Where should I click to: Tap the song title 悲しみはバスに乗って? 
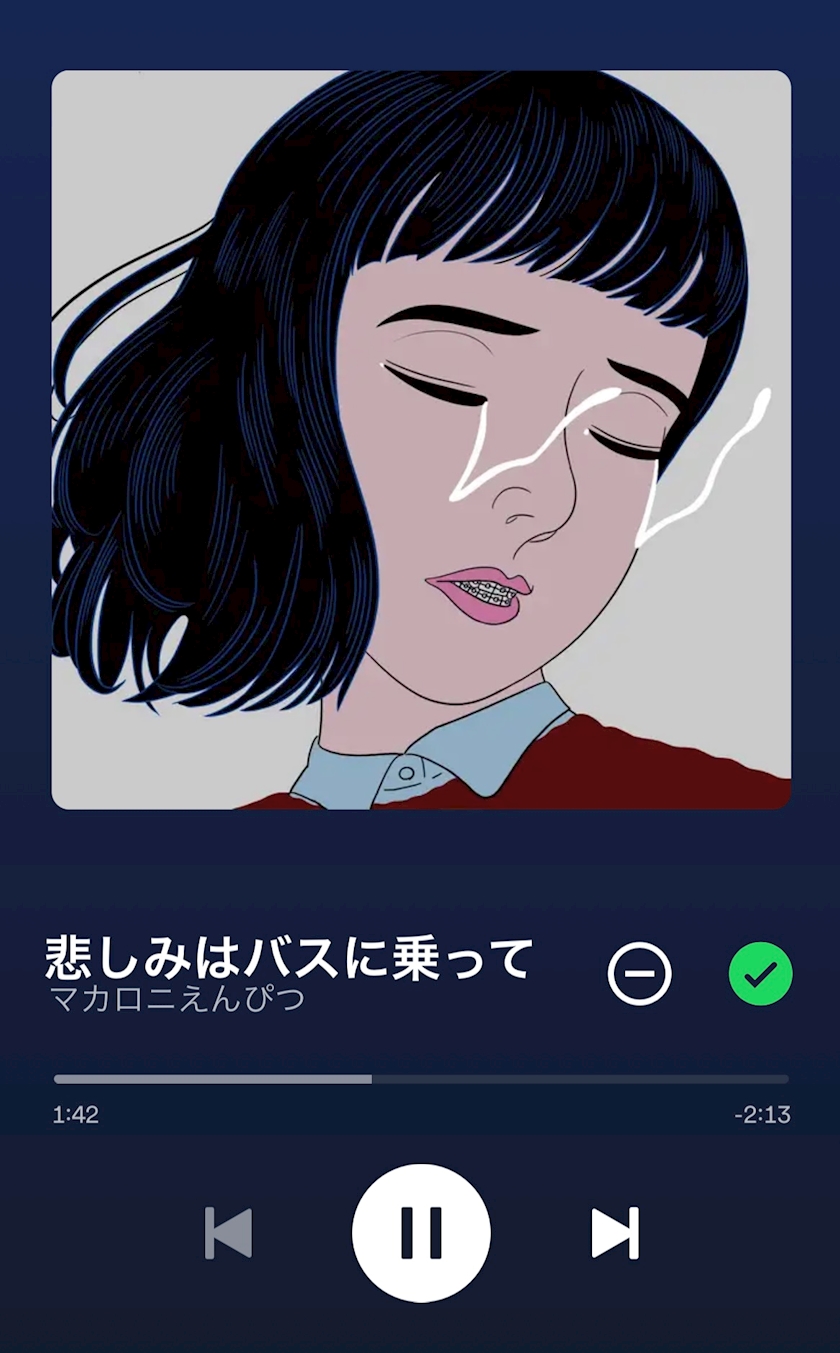click(x=289, y=957)
